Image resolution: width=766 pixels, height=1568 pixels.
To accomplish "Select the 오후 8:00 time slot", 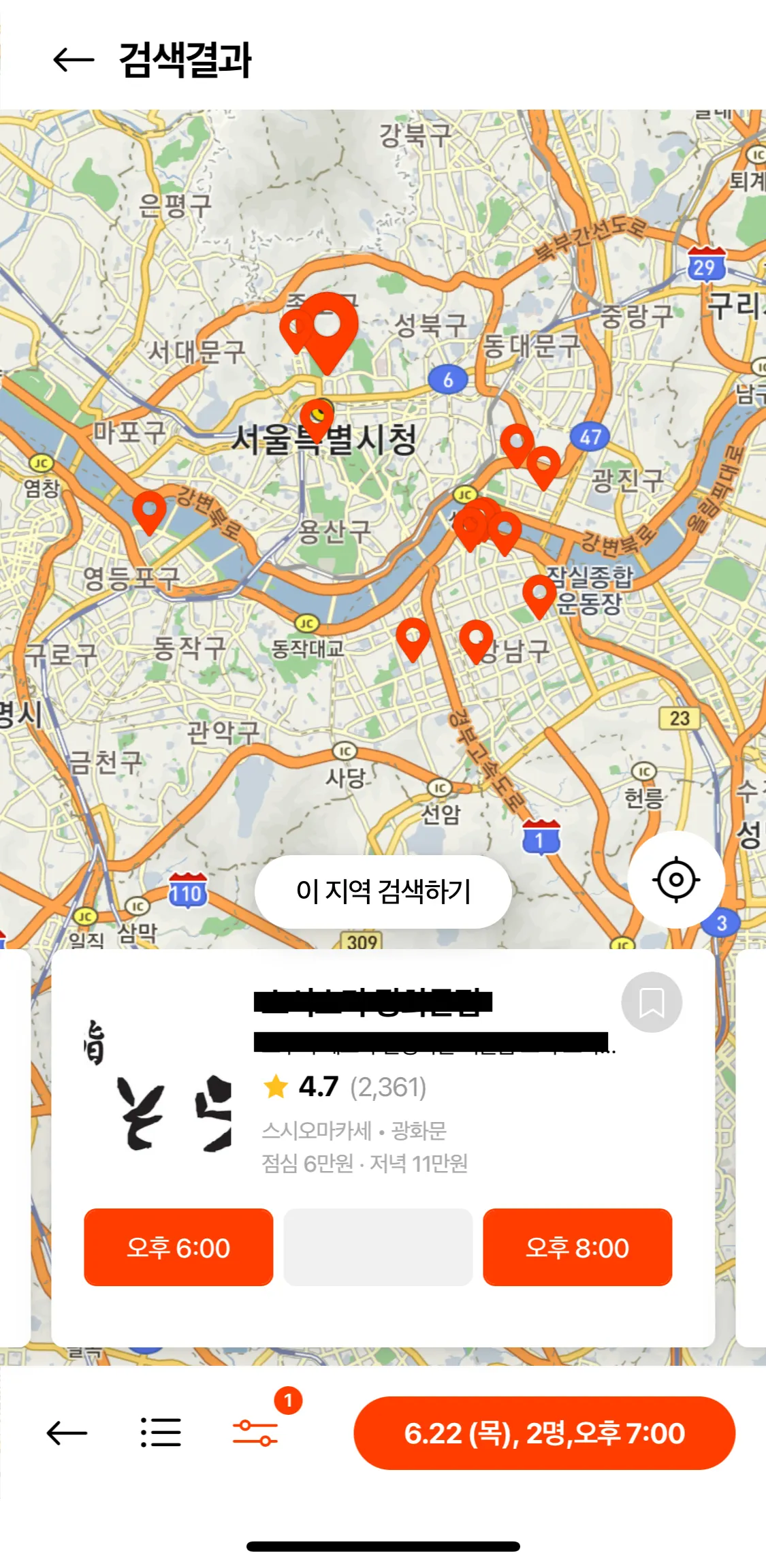I will pos(577,1247).
